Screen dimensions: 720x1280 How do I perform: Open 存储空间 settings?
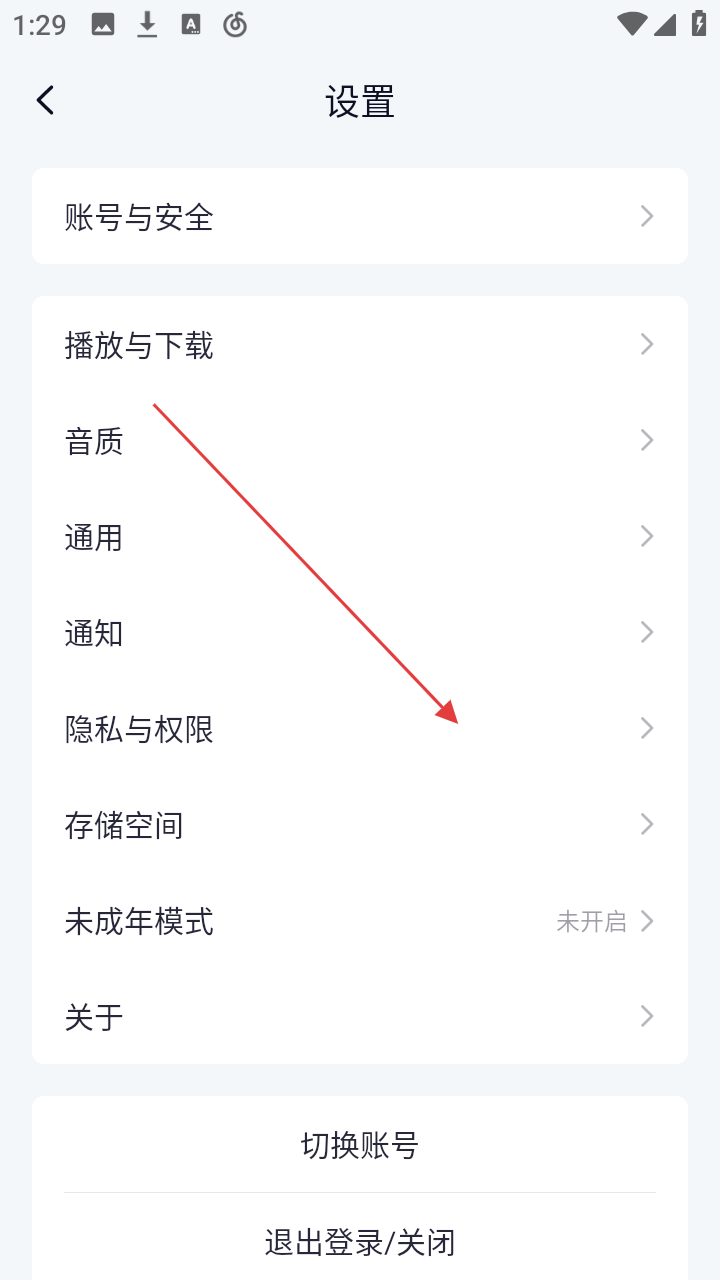360,825
